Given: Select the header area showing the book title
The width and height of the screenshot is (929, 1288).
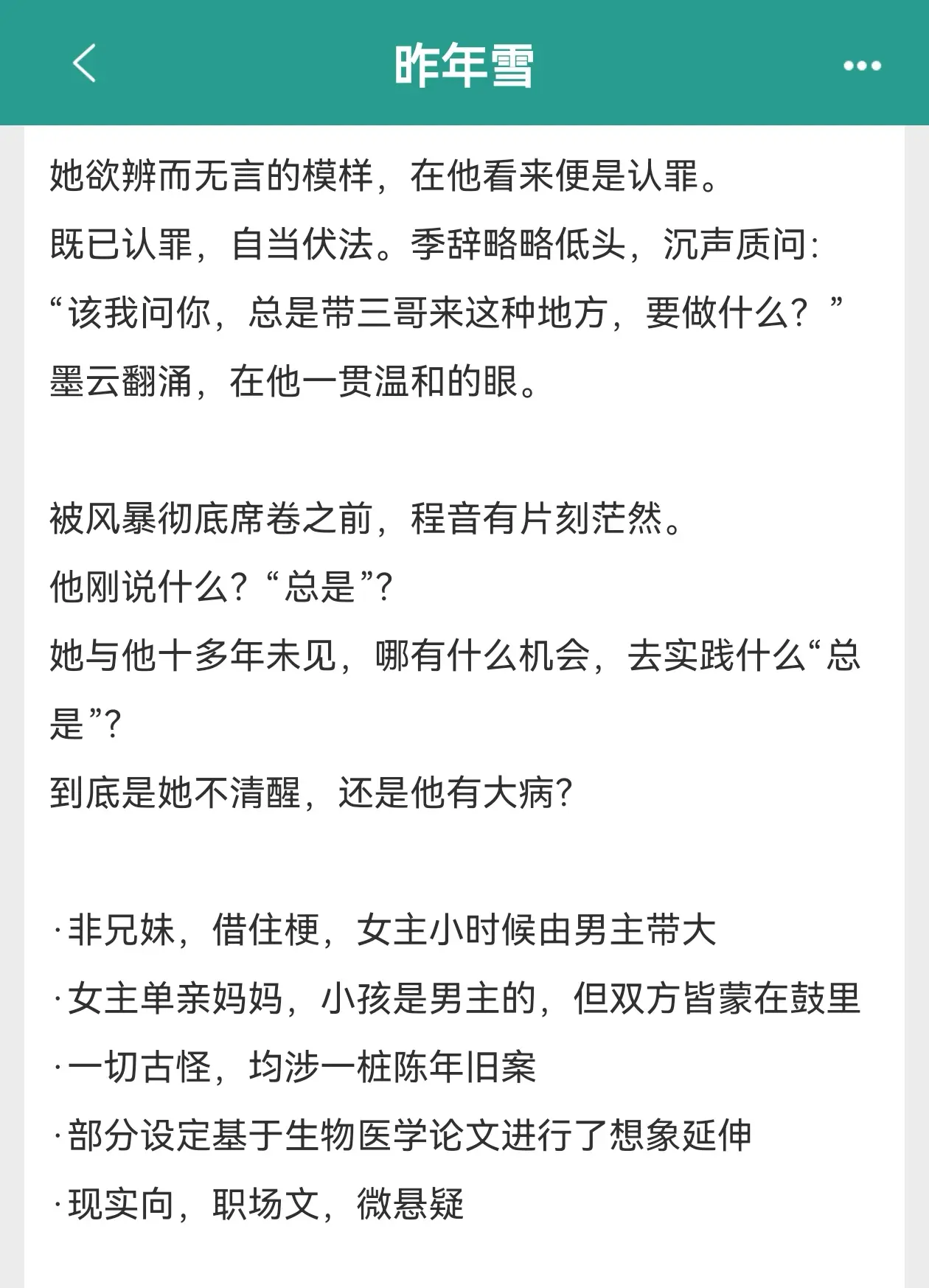Looking at the screenshot, I should pos(464,65).
